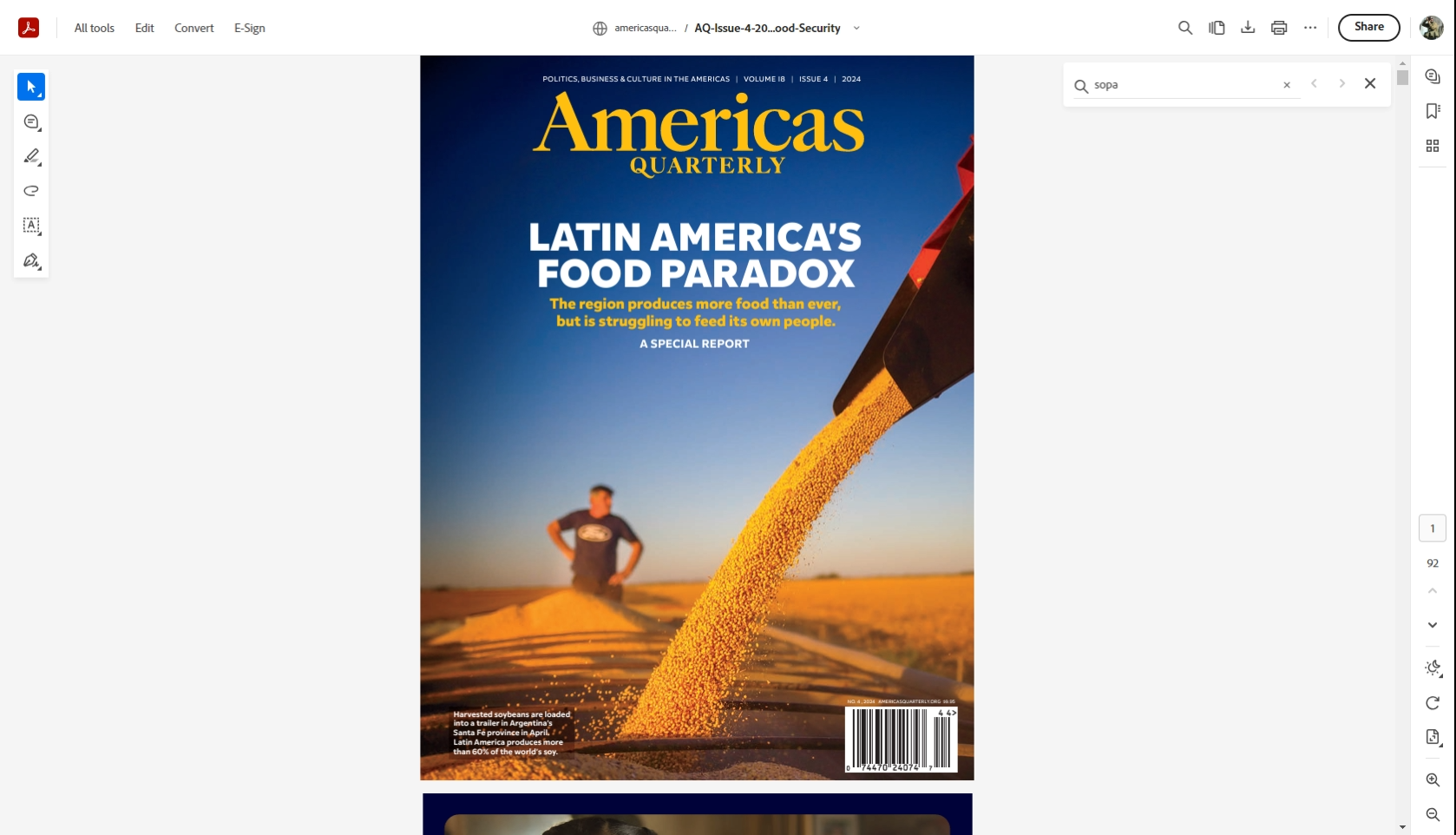Image resolution: width=1456 pixels, height=835 pixels.
Task: Select the highlighter pen tool
Action: 31,156
